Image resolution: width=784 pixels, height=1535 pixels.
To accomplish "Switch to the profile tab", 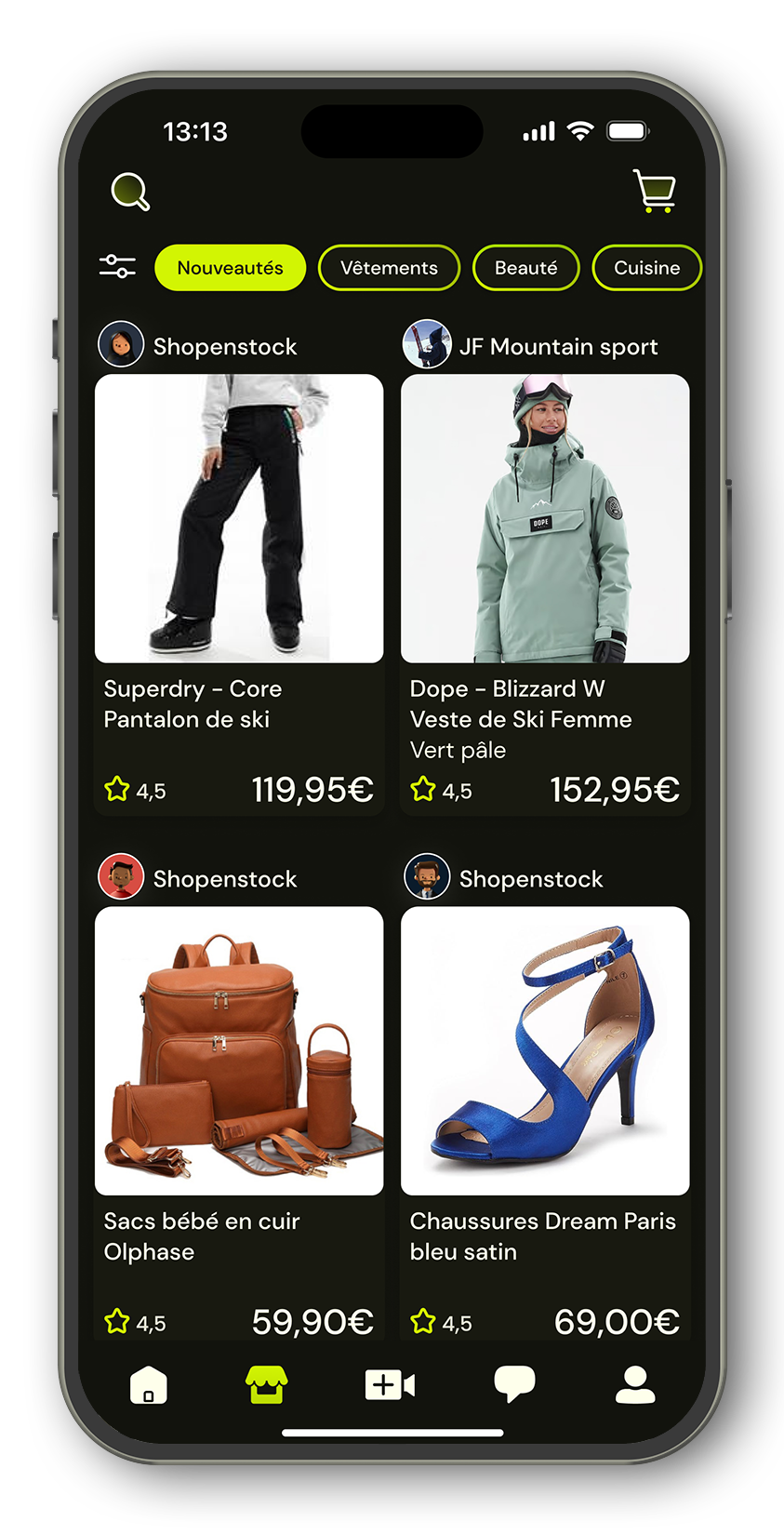I will [635, 1385].
